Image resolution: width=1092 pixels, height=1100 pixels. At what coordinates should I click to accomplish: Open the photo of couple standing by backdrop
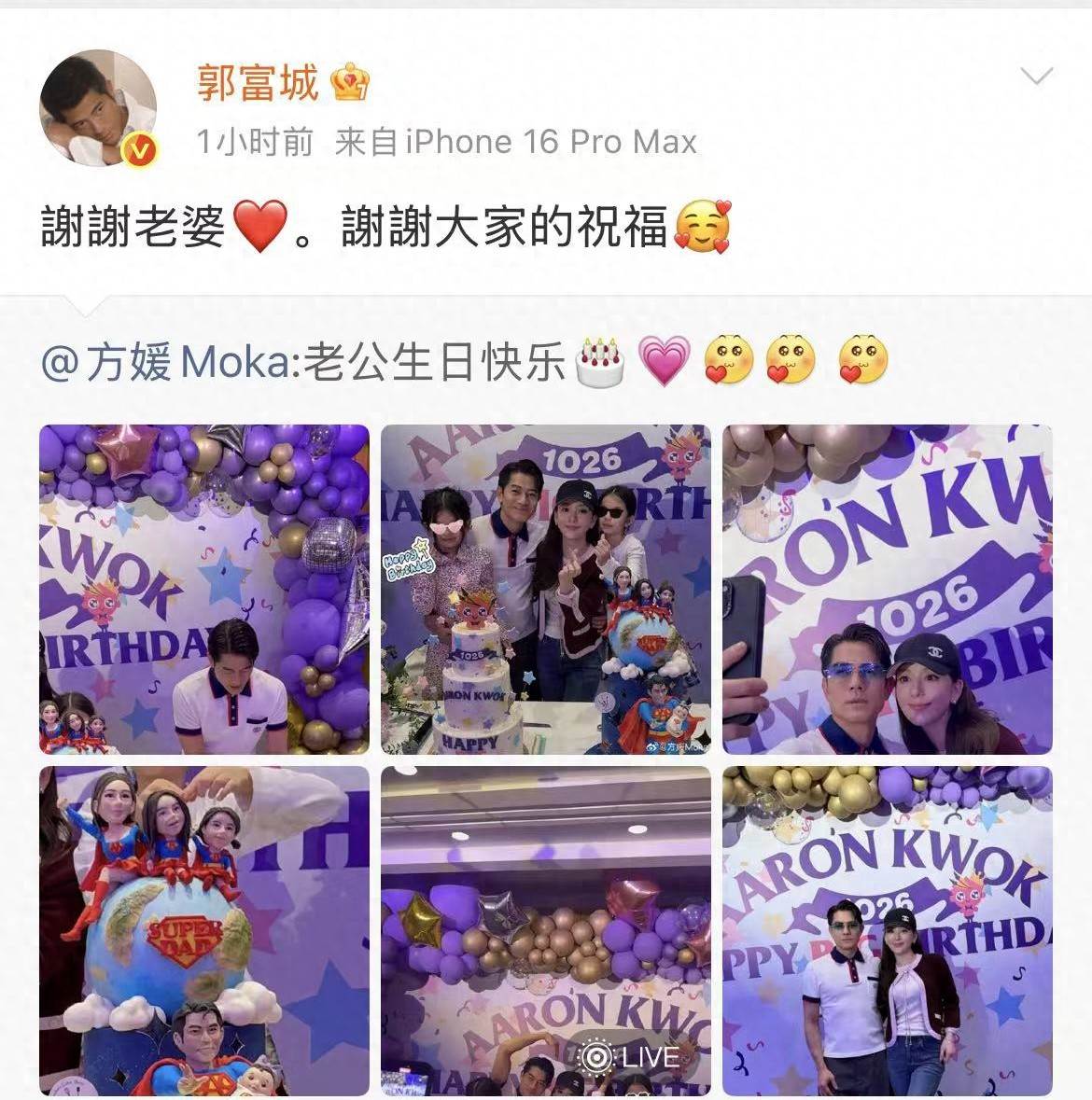click(x=888, y=931)
